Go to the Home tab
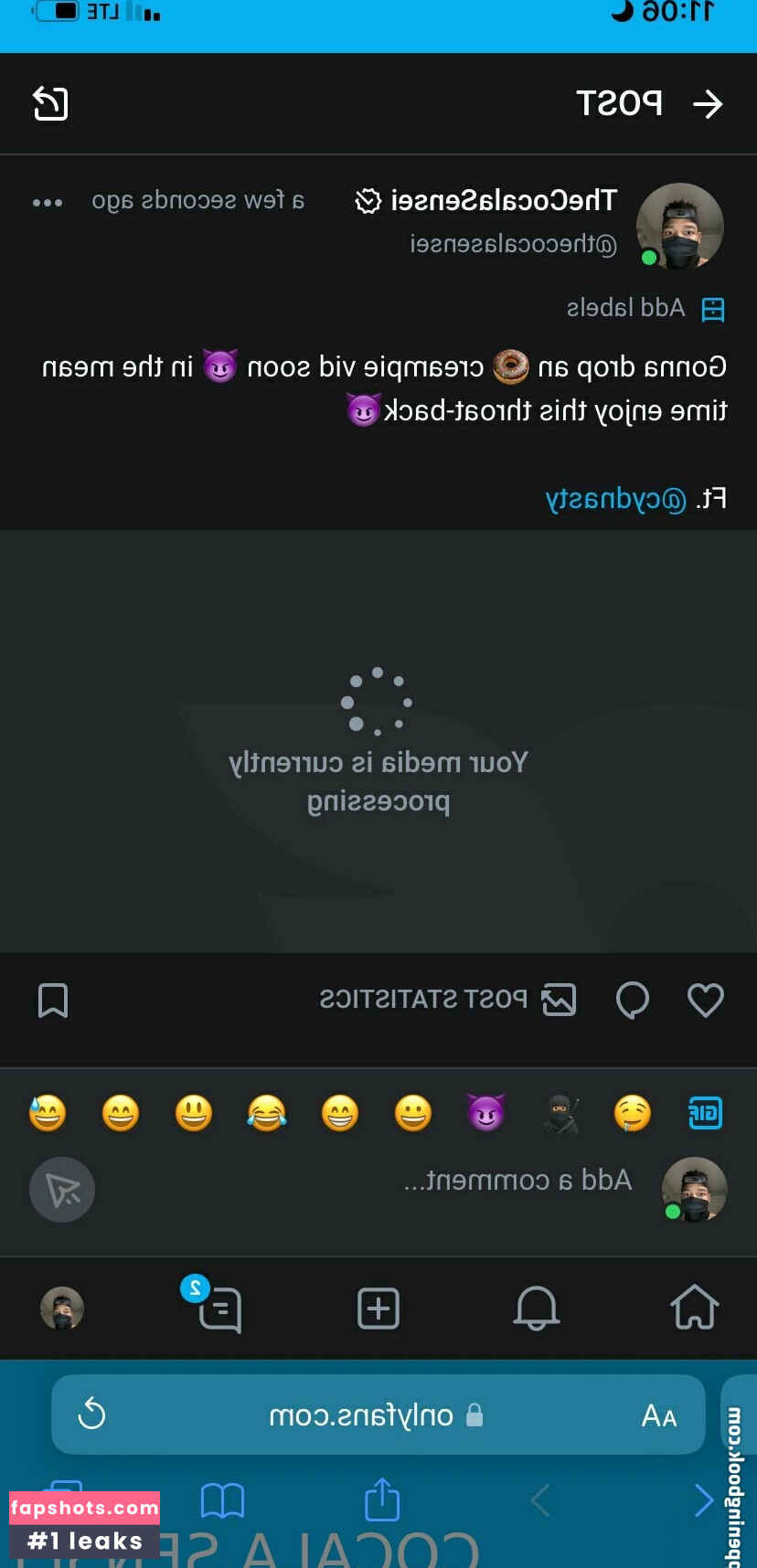 pos(695,1308)
